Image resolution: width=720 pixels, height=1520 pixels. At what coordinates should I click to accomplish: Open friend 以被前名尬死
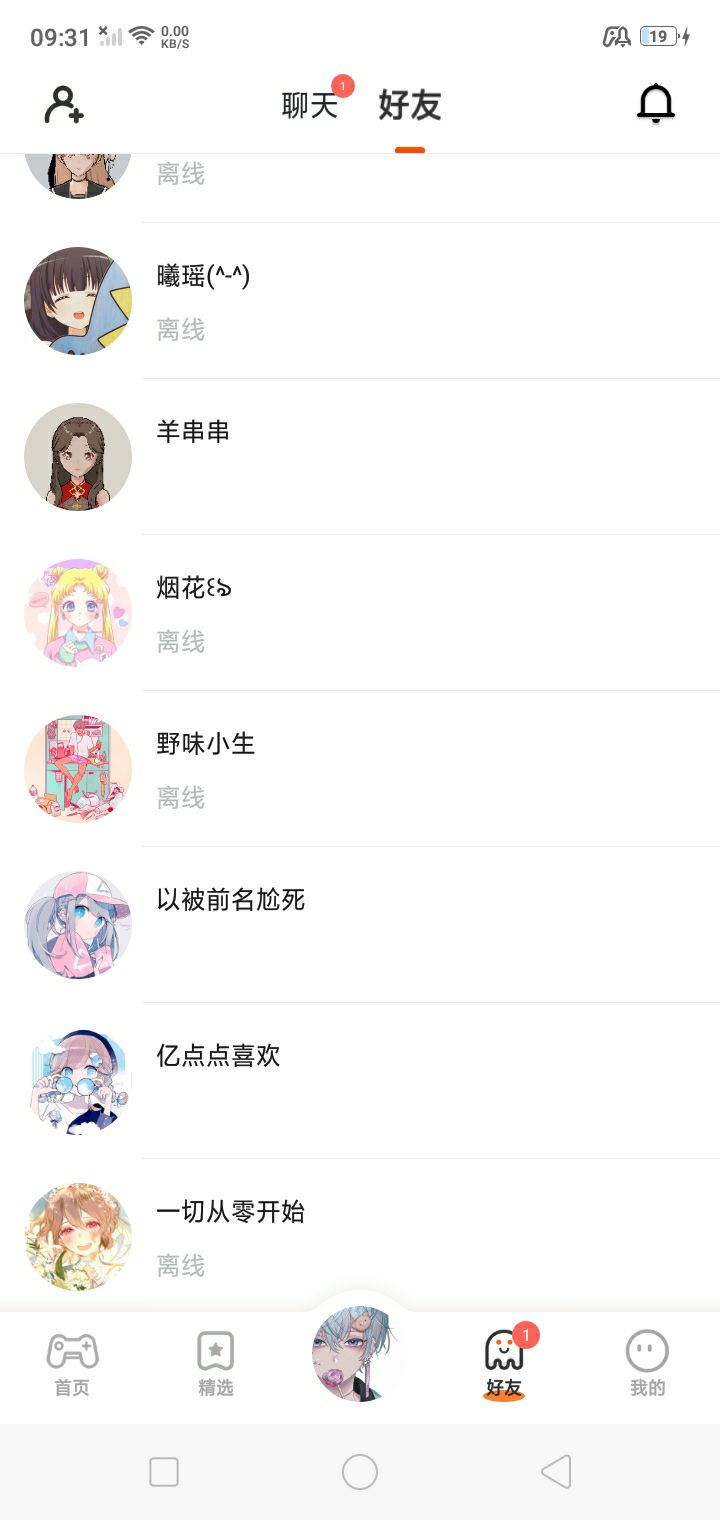[x=360, y=924]
